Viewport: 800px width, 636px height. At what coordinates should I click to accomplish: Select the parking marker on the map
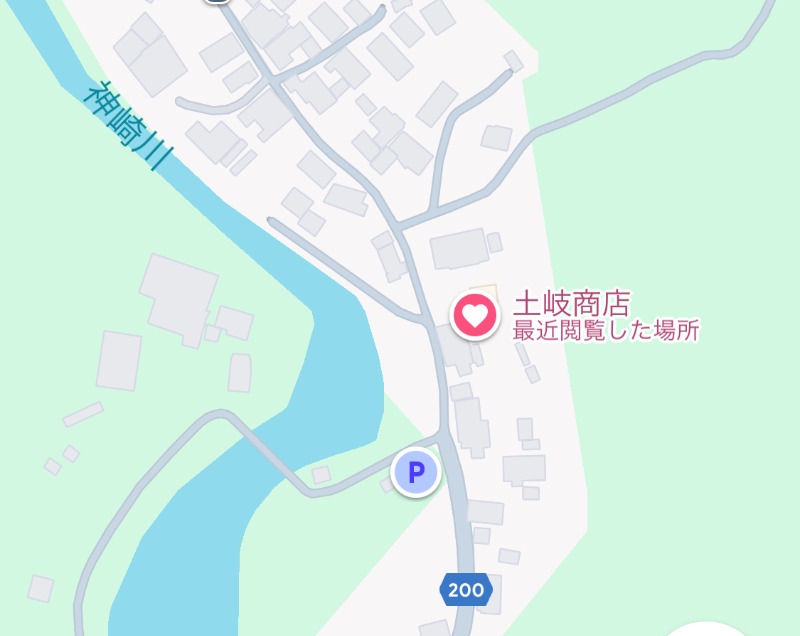click(415, 471)
